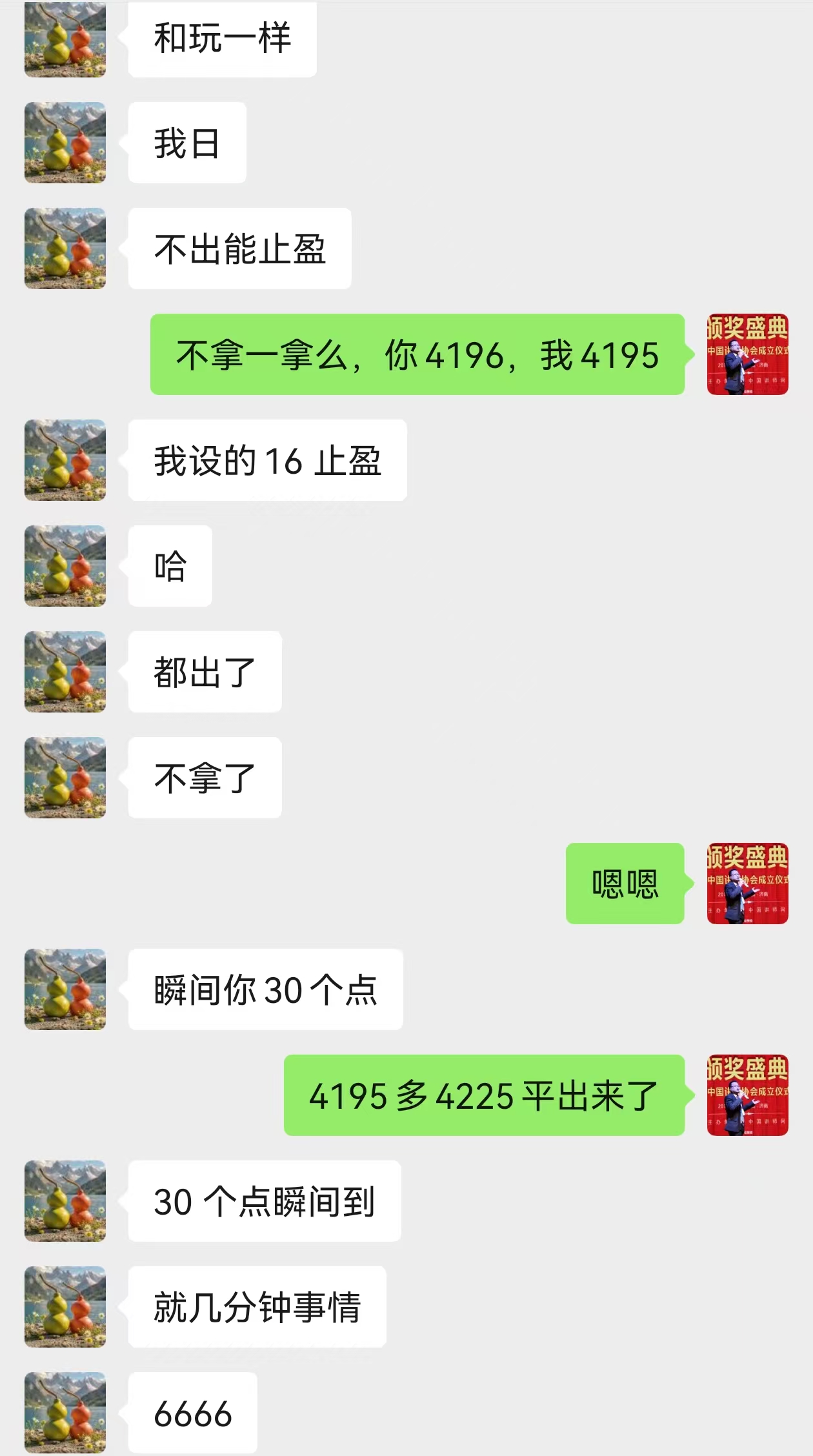
Task: Open my avatar beside "不拿一拿么" message
Action: (x=747, y=354)
